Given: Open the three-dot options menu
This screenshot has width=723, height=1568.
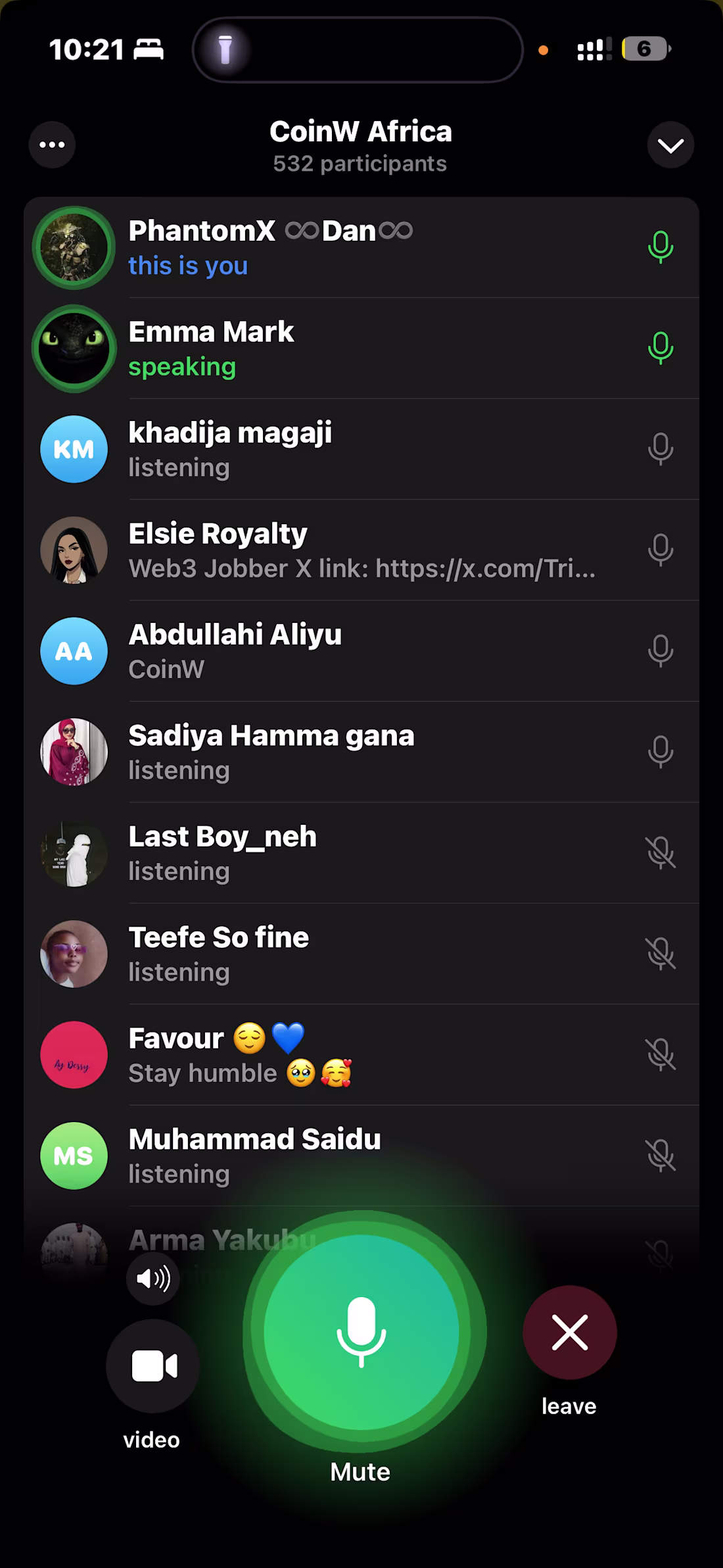Looking at the screenshot, I should pyautogui.click(x=52, y=145).
